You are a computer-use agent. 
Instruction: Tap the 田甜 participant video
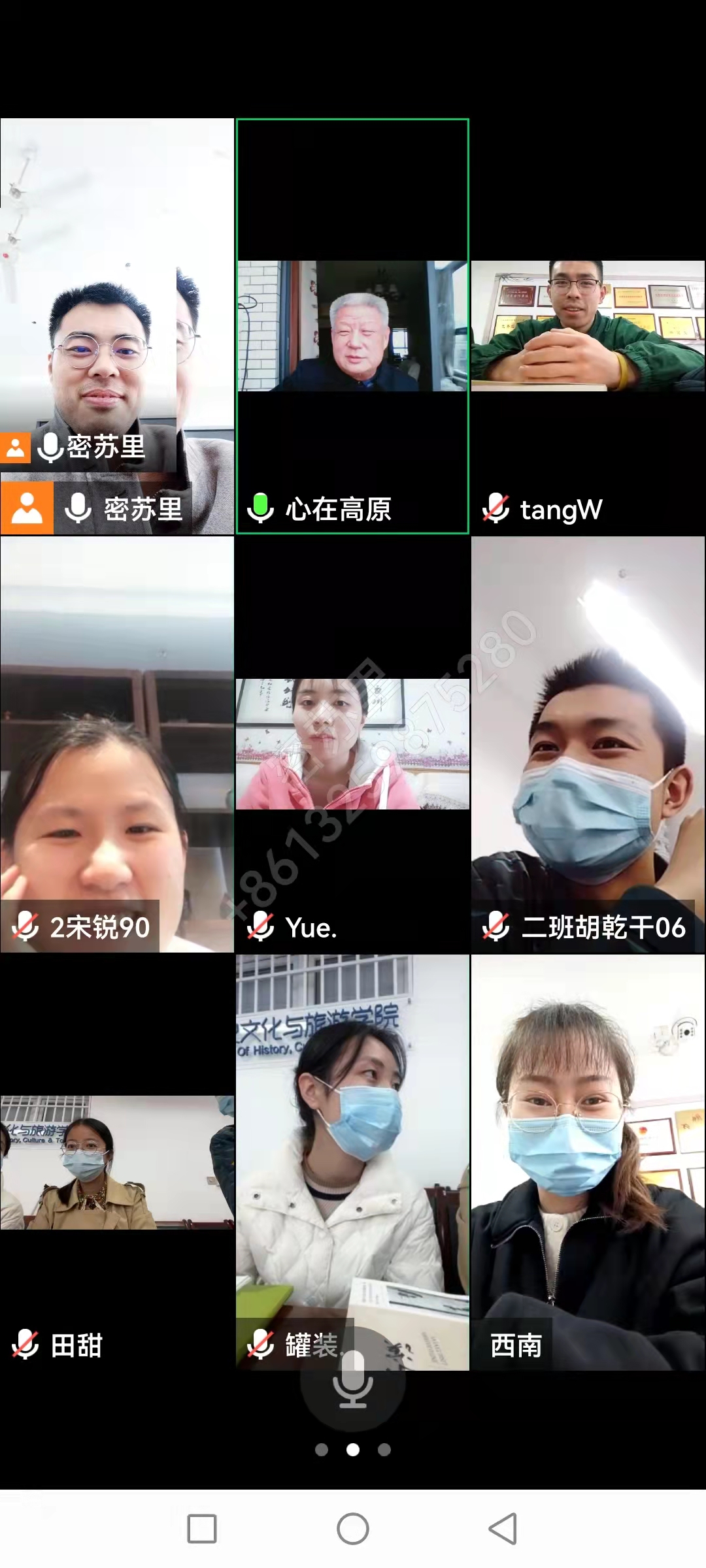117,1162
